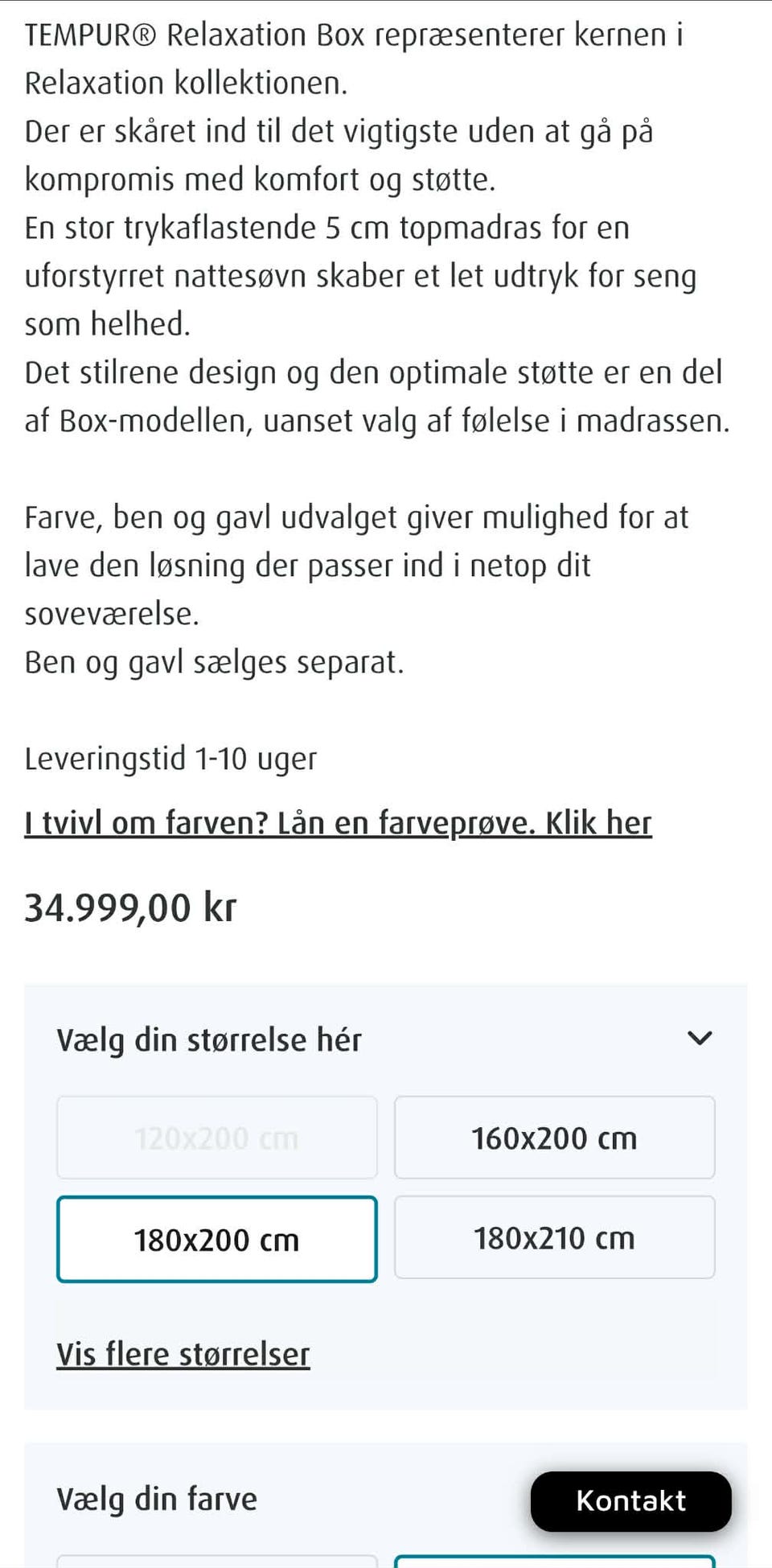This screenshot has width=772, height=1568.
Task: Click the "Klik her" portion of the link
Action: click(x=599, y=821)
